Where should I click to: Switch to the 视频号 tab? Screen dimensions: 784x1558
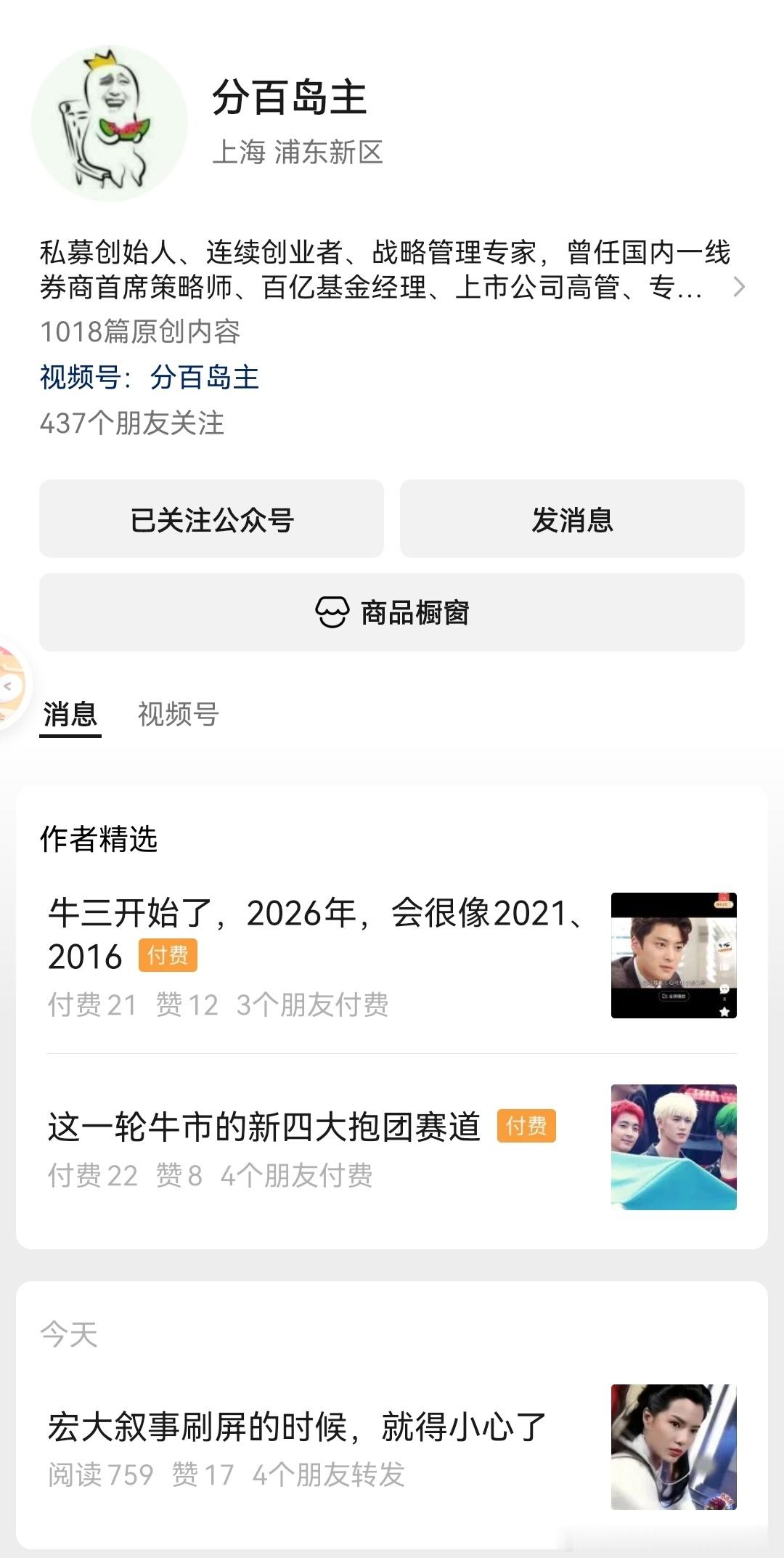point(176,715)
